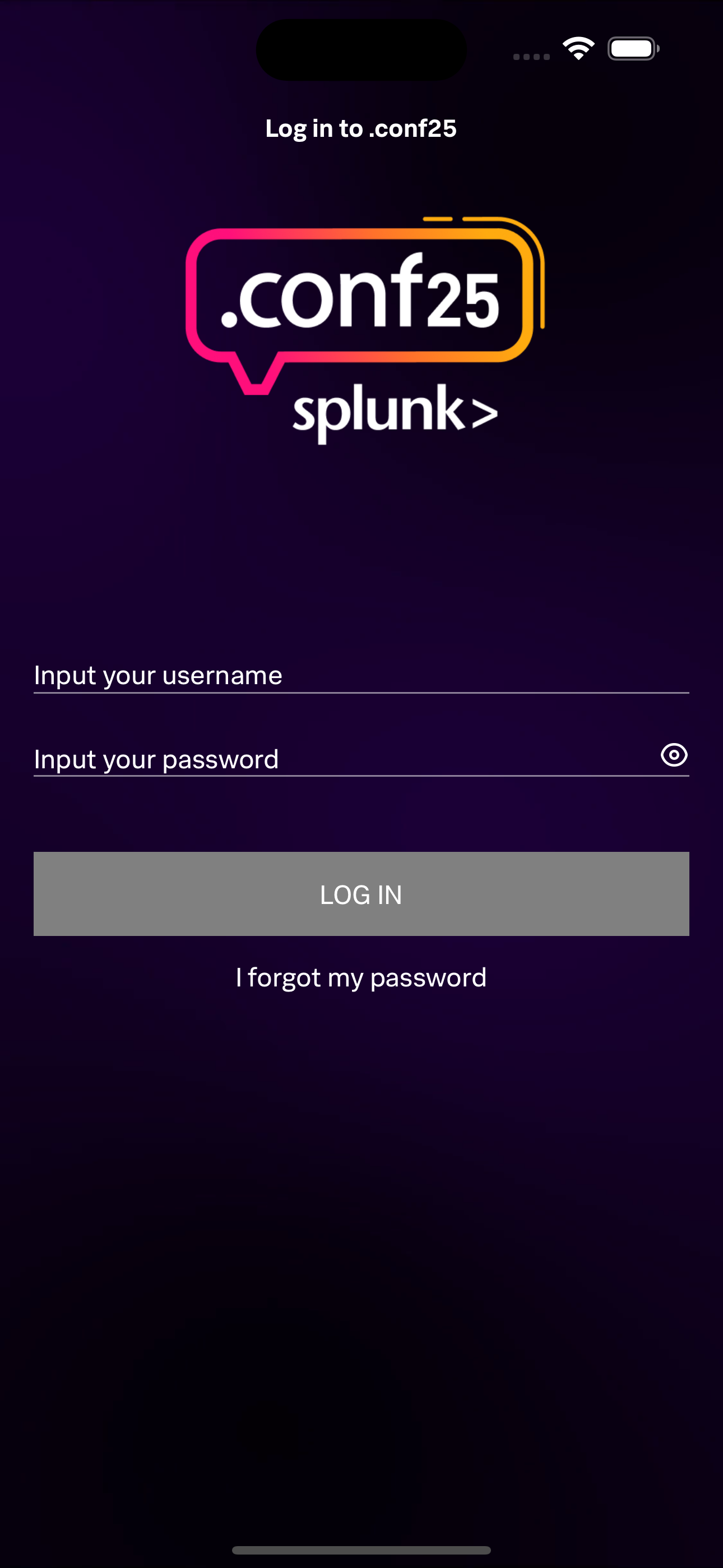Tap the Dynamic Island area
The width and height of the screenshot is (723, 1568).
tap(361, 49)
